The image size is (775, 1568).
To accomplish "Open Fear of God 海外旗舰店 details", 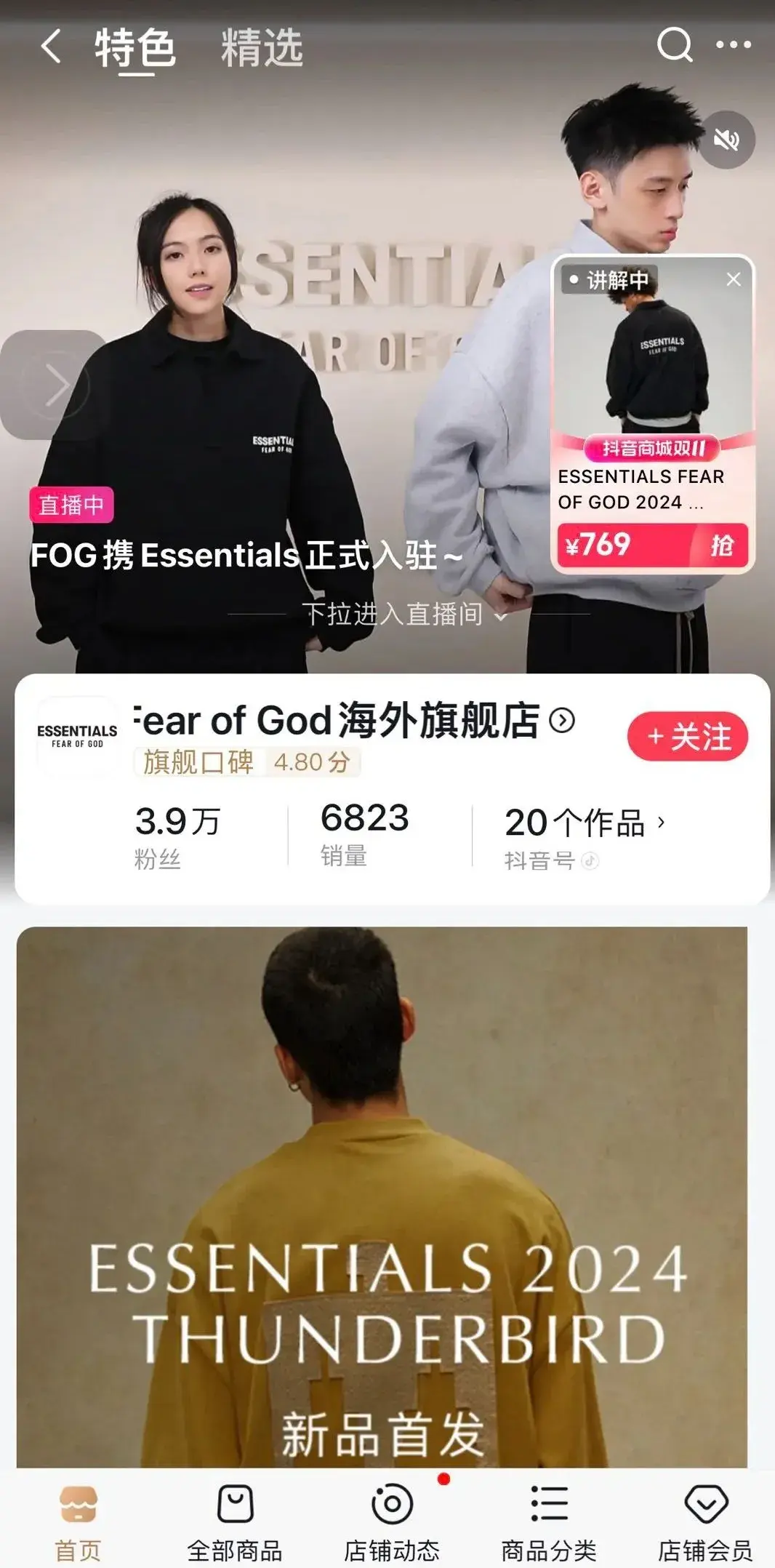I will 354,721.
